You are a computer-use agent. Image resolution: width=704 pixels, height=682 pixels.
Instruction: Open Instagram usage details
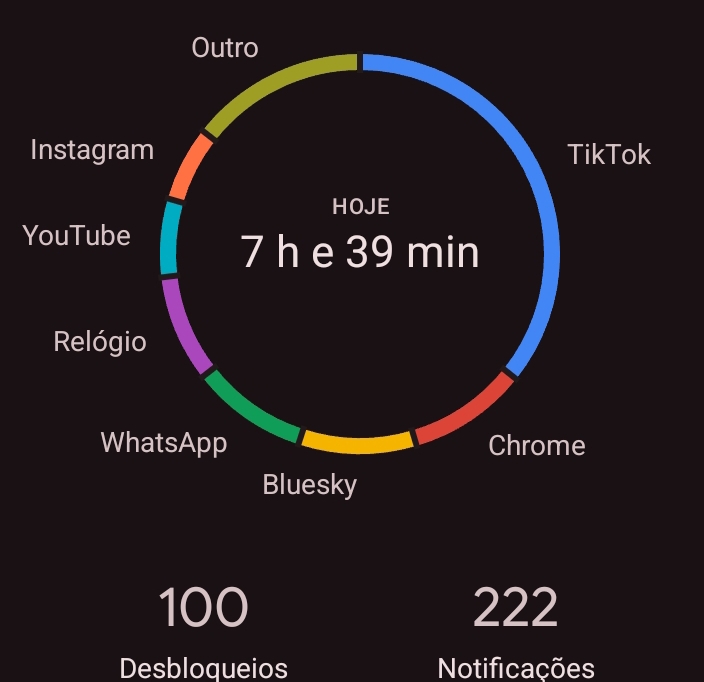click(92, 150)
